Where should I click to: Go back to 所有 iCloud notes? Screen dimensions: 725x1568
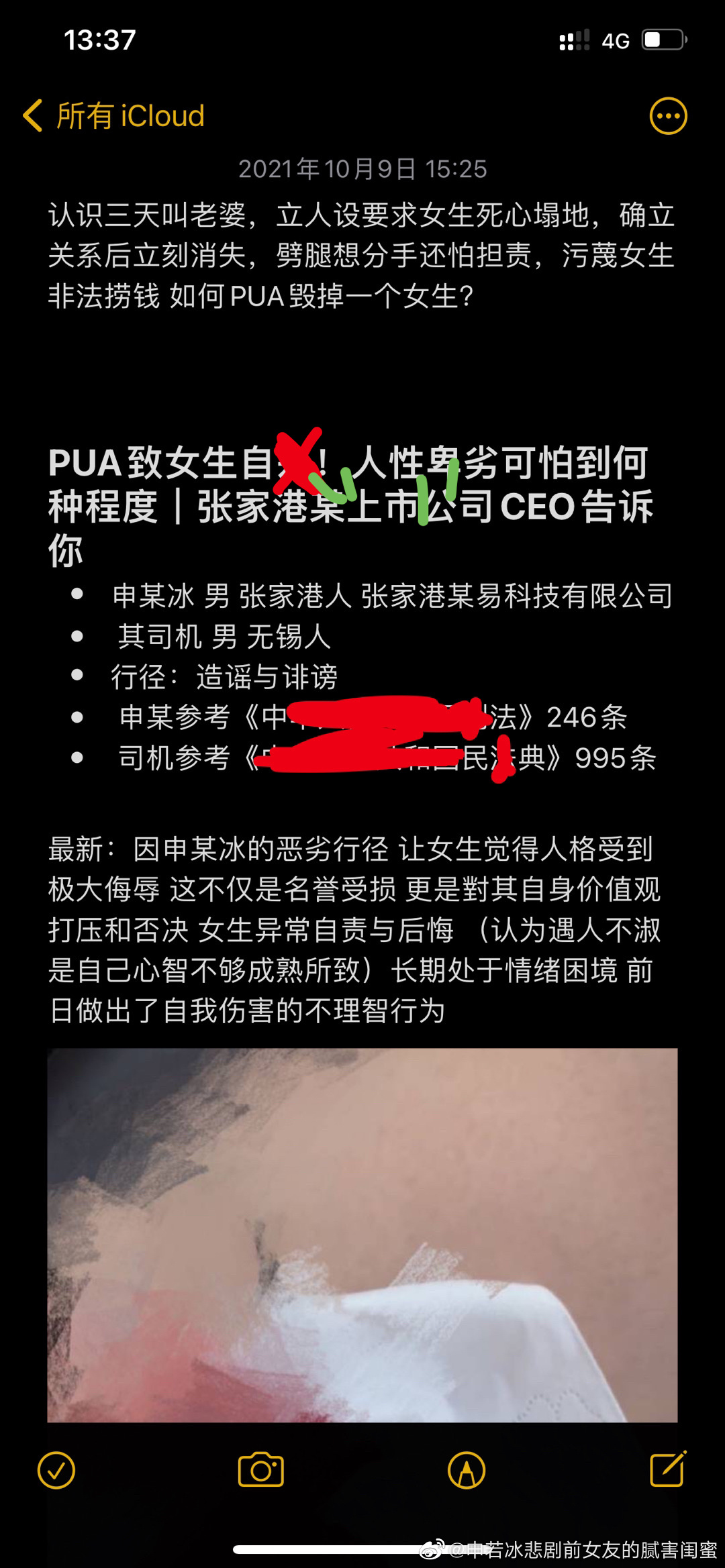click(113, 116)
